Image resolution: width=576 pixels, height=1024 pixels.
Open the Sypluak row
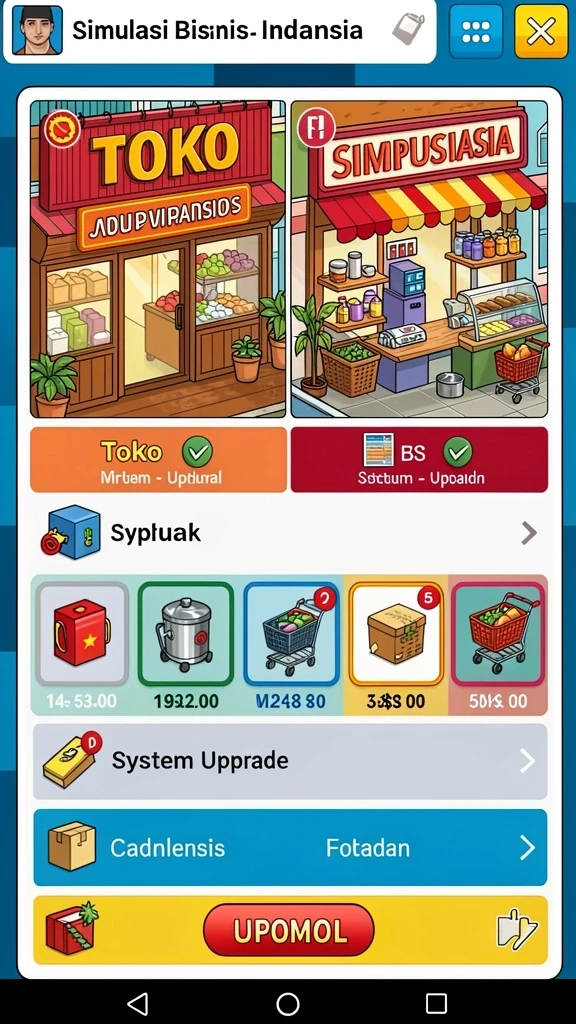point(290,533)
